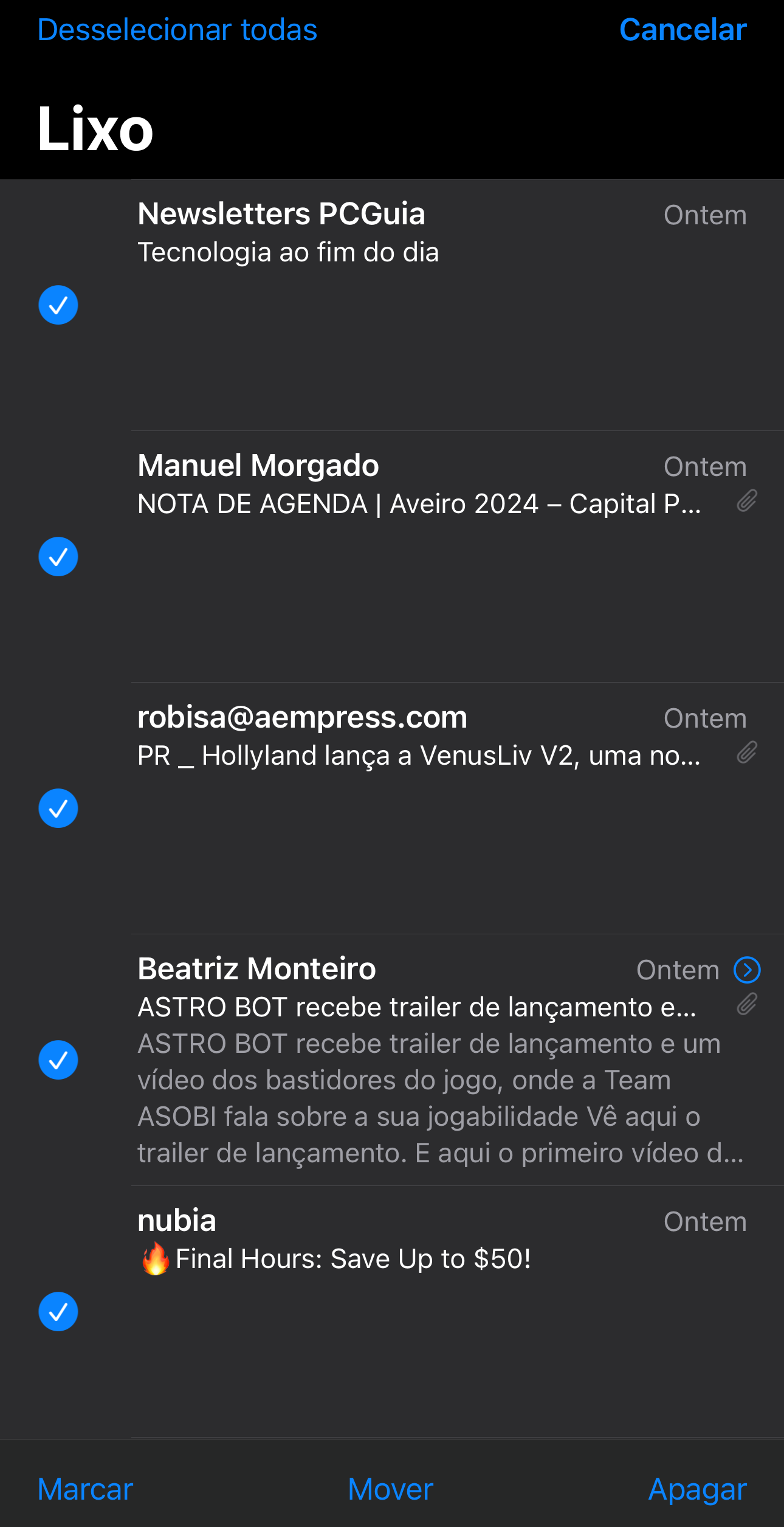This screenshot has height=1527, width=784.
Task: Deselect the Beatriz Monteiro email checkbox
Action: point(58,1060)
